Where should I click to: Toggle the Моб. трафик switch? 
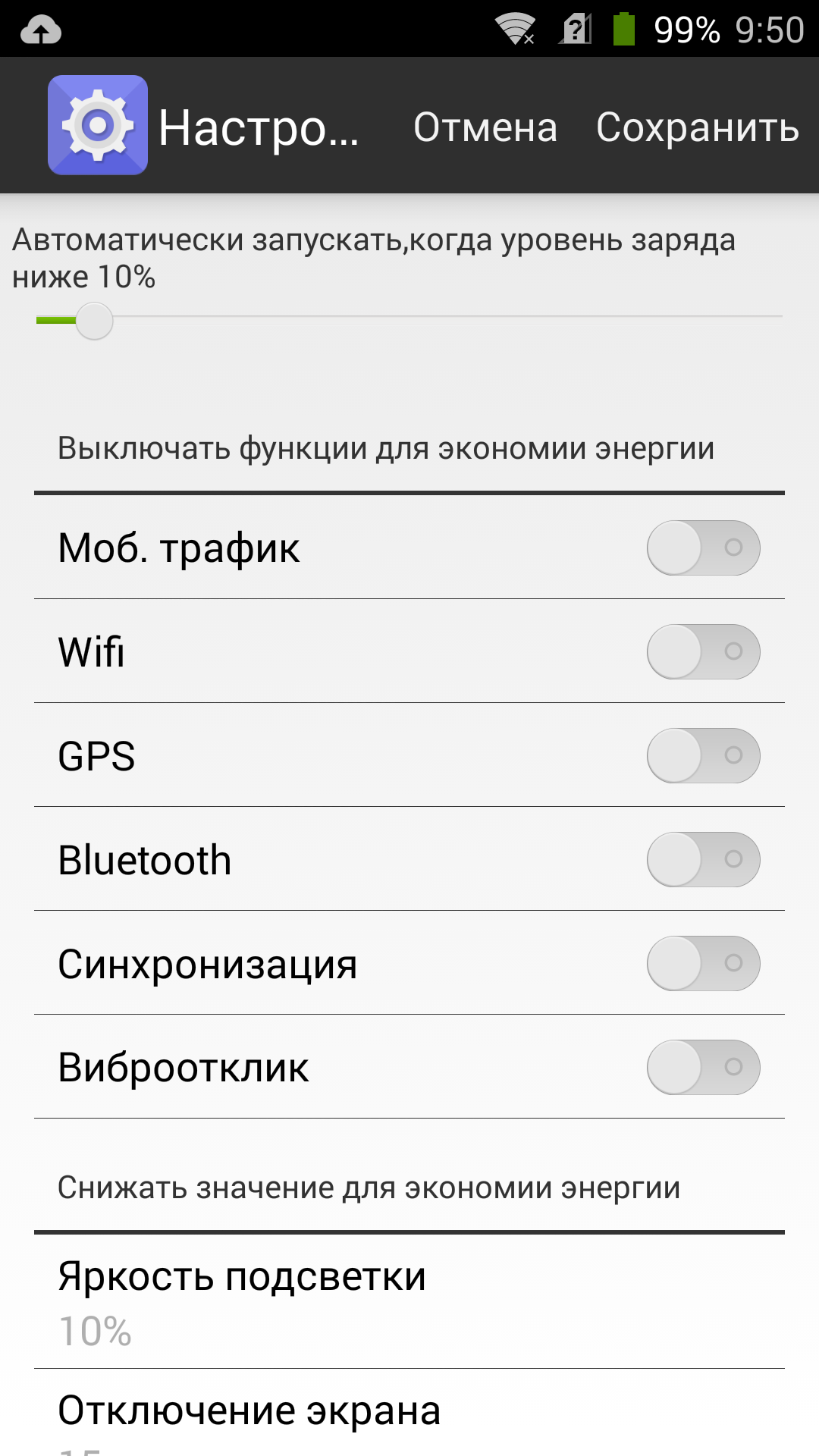(x=704, y=548)
